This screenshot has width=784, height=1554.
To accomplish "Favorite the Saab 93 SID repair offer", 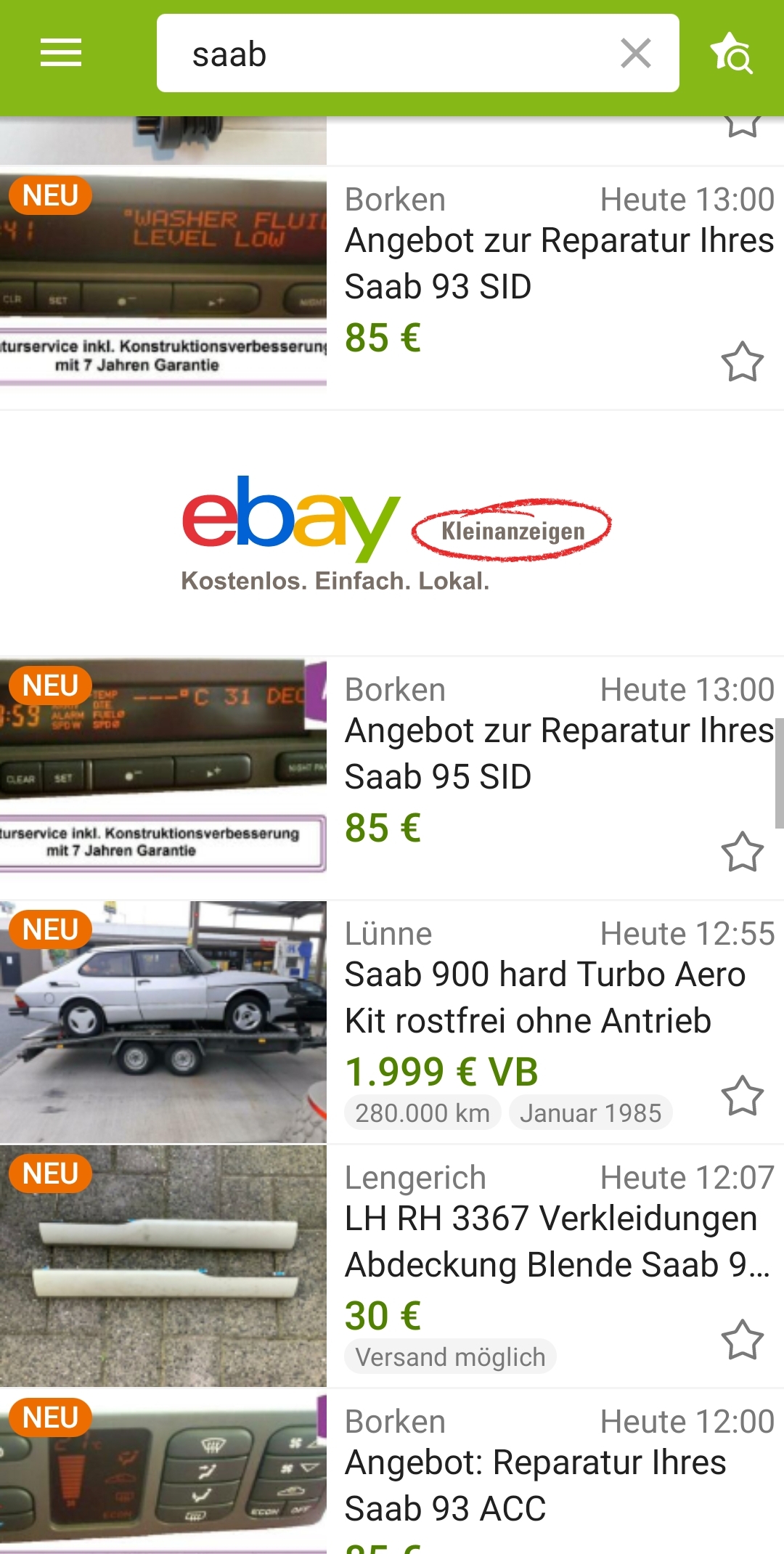I will 742,362.
